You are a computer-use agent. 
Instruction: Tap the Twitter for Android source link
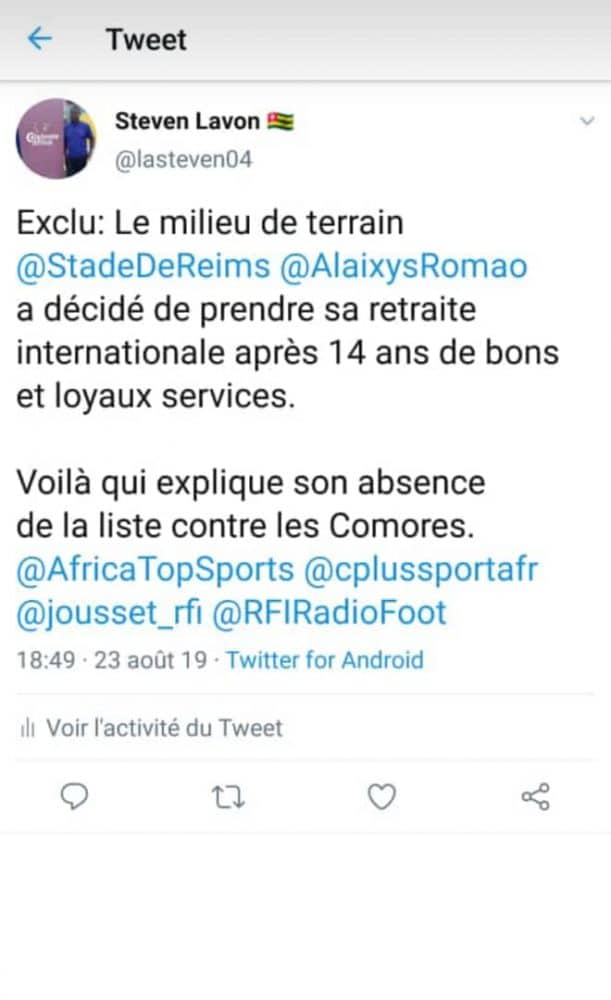click(x=325, y=660)
